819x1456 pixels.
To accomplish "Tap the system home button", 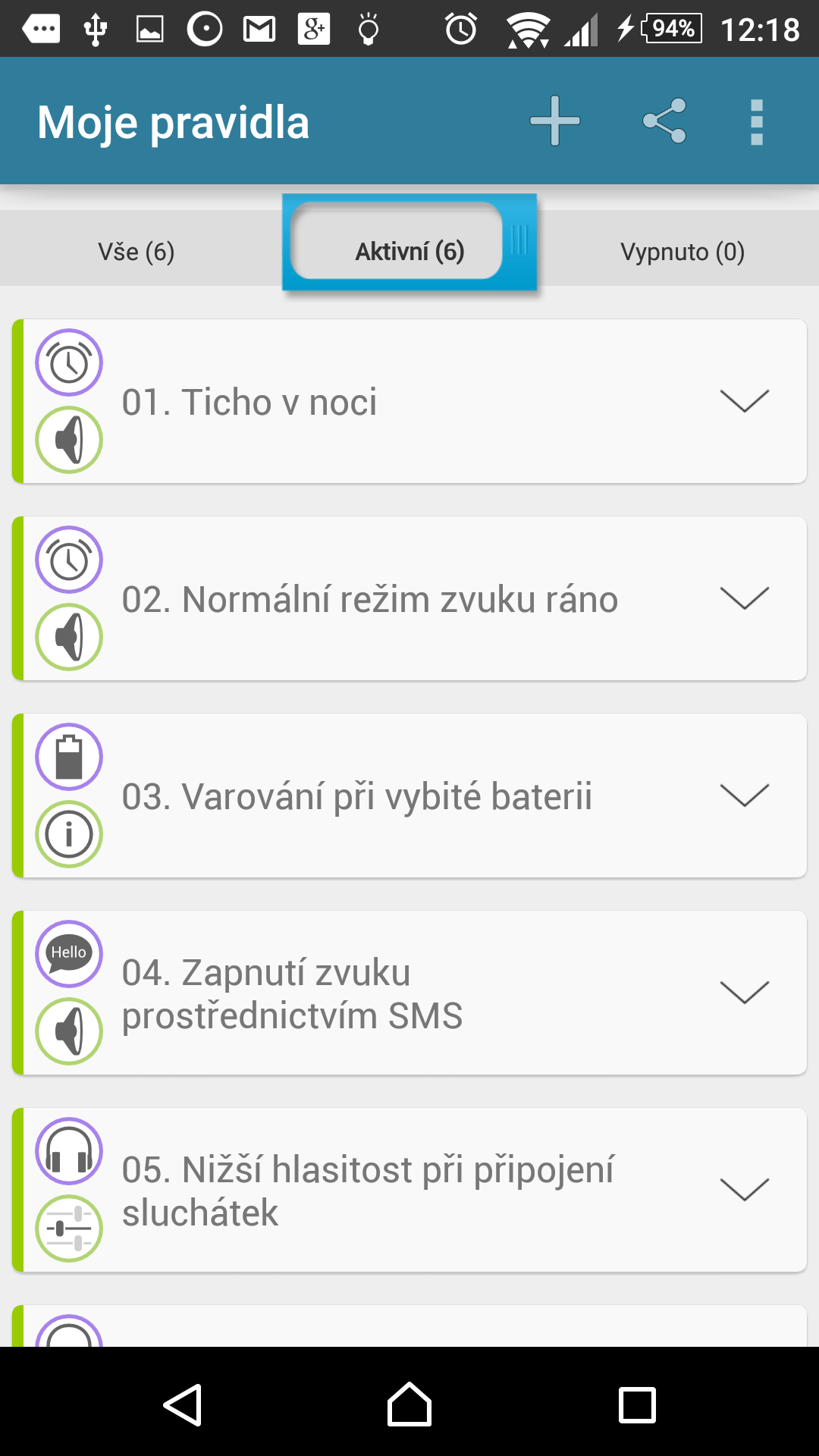I will click(409, 1404).
